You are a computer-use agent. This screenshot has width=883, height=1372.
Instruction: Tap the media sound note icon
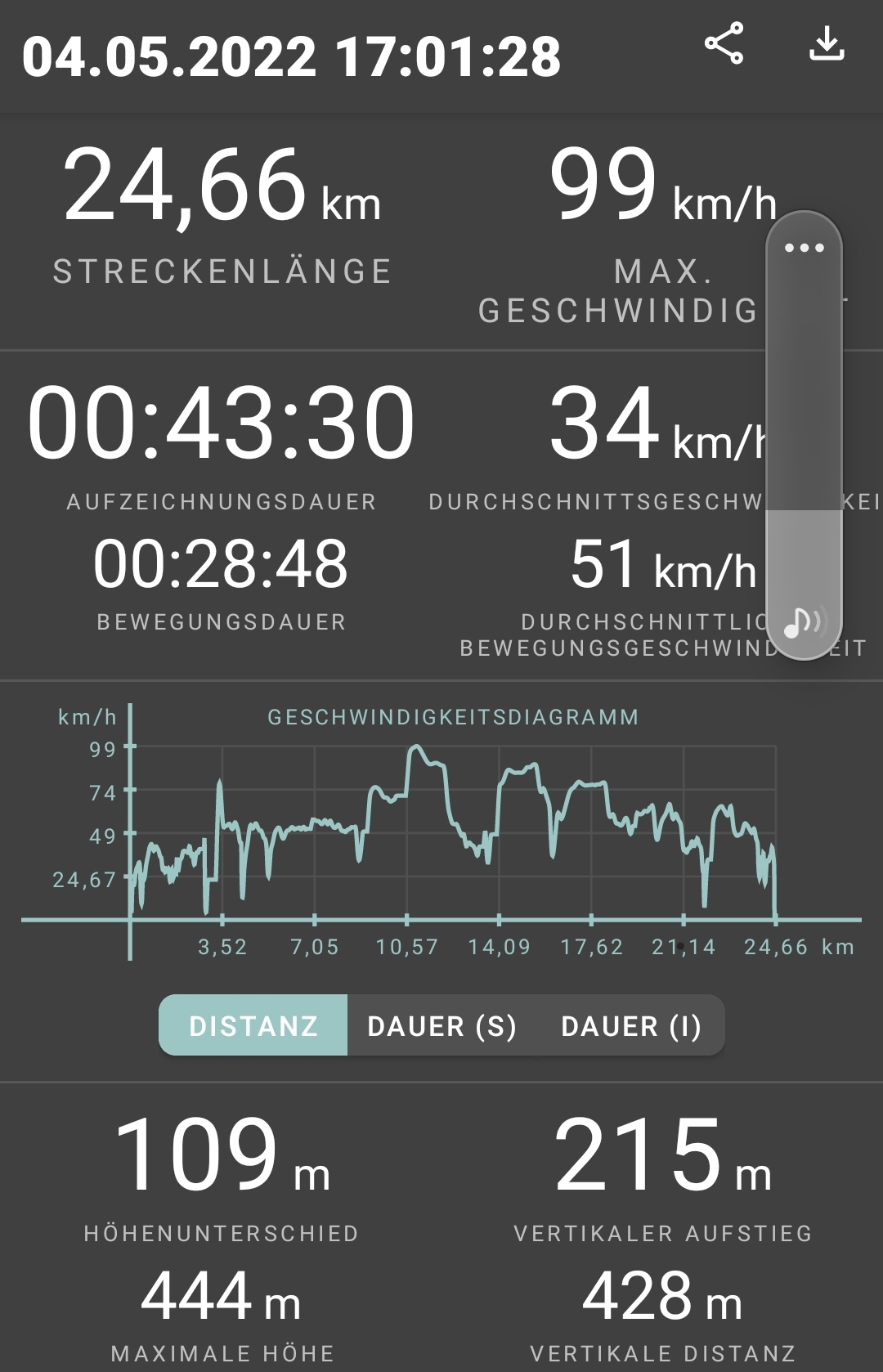click(x=804, y=622)
